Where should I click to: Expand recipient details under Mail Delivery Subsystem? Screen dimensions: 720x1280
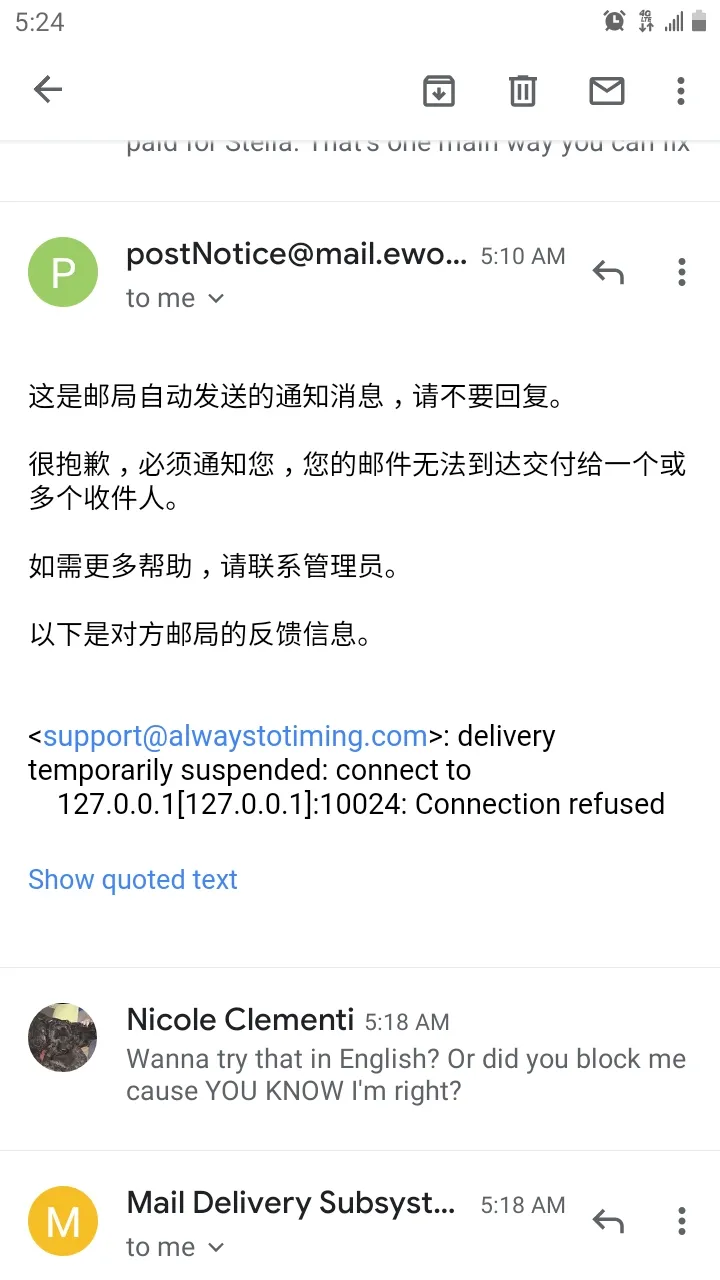[176, 1247]
